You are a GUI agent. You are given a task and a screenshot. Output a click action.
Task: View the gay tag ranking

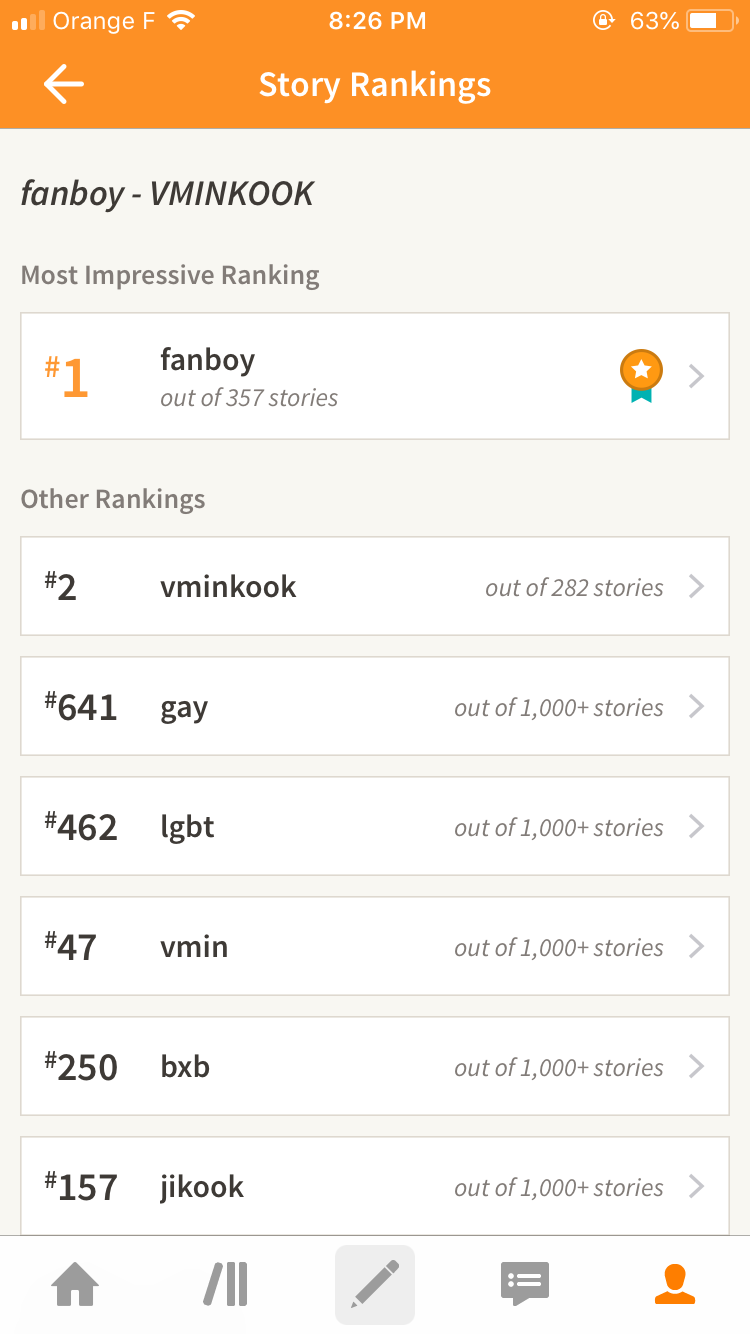pyautogui.click(x=375, y=706)
